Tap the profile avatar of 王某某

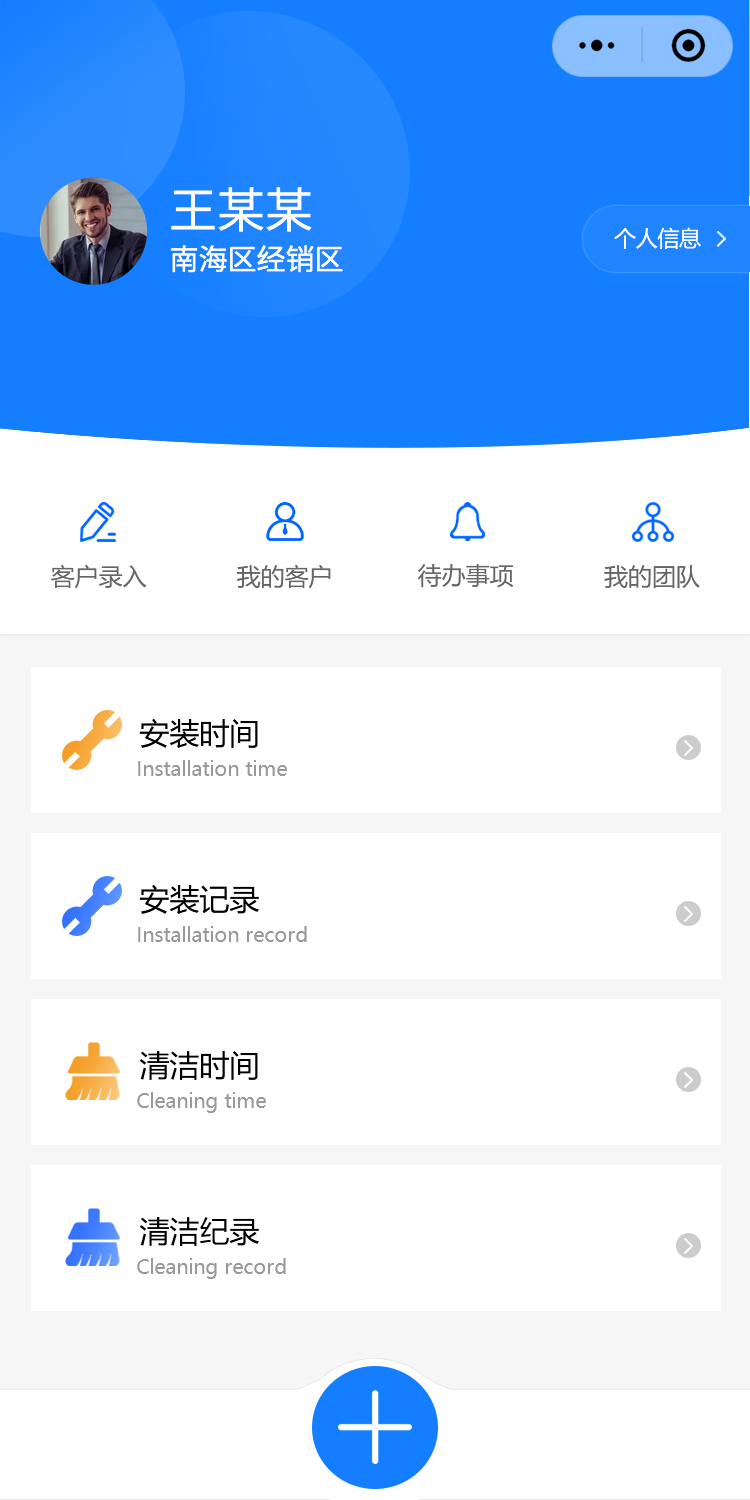[94, 232]
